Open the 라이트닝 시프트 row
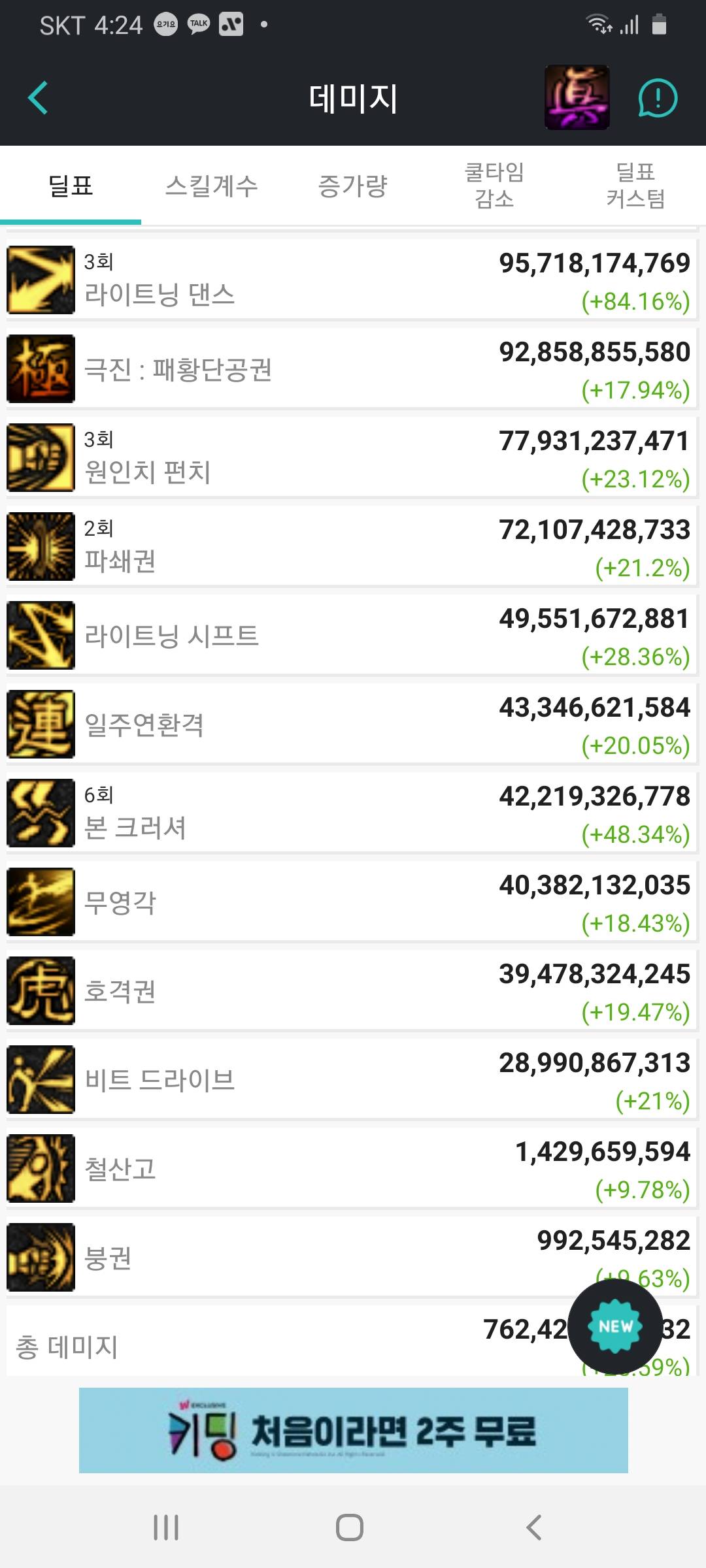 tap(352, 635)
